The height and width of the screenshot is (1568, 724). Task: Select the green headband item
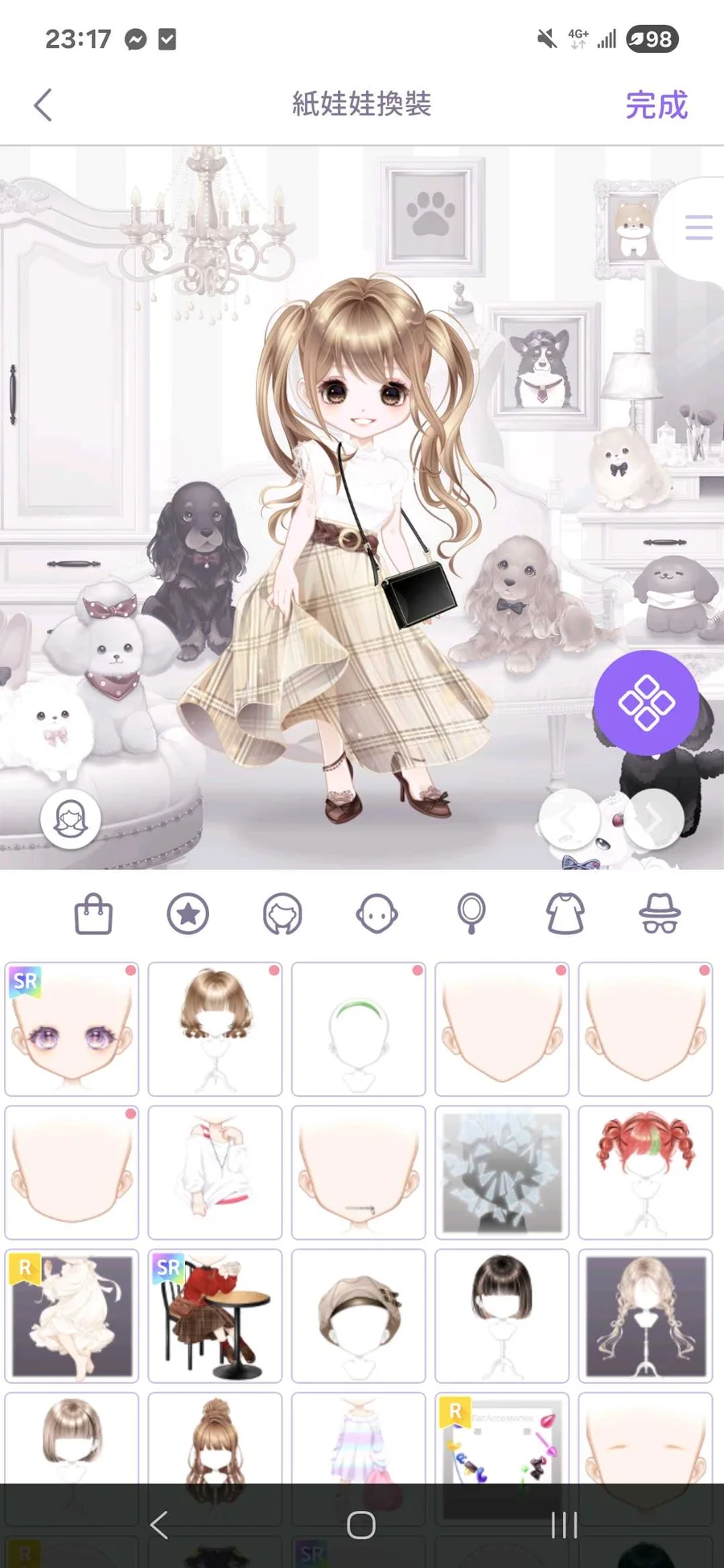359,1029
